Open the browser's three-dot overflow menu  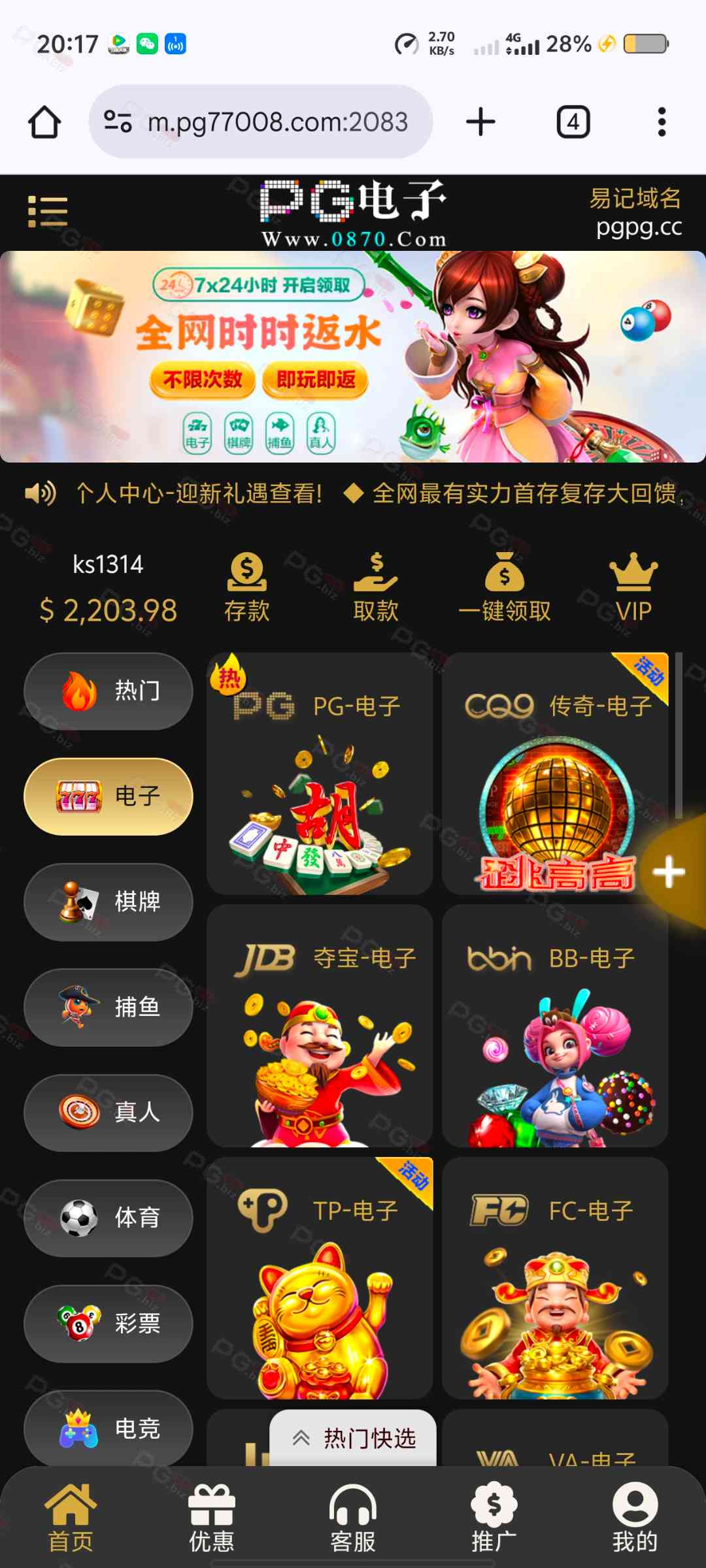(x=662, y=122)
